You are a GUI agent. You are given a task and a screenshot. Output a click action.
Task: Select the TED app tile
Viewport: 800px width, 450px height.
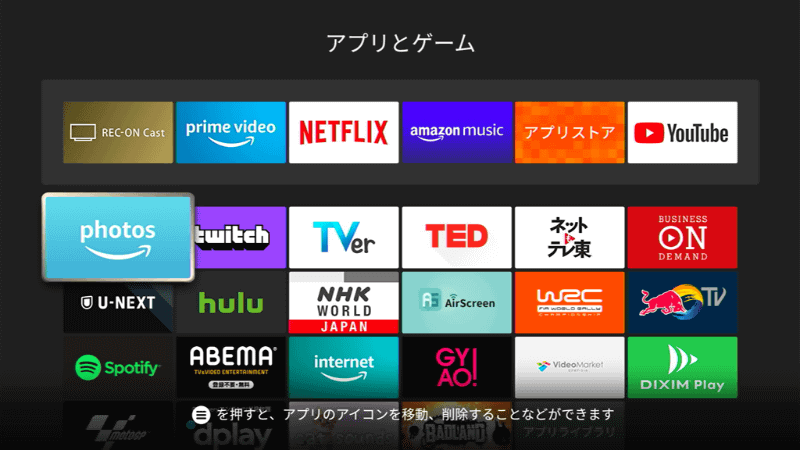pyautogui.click(x=456, y=237)
